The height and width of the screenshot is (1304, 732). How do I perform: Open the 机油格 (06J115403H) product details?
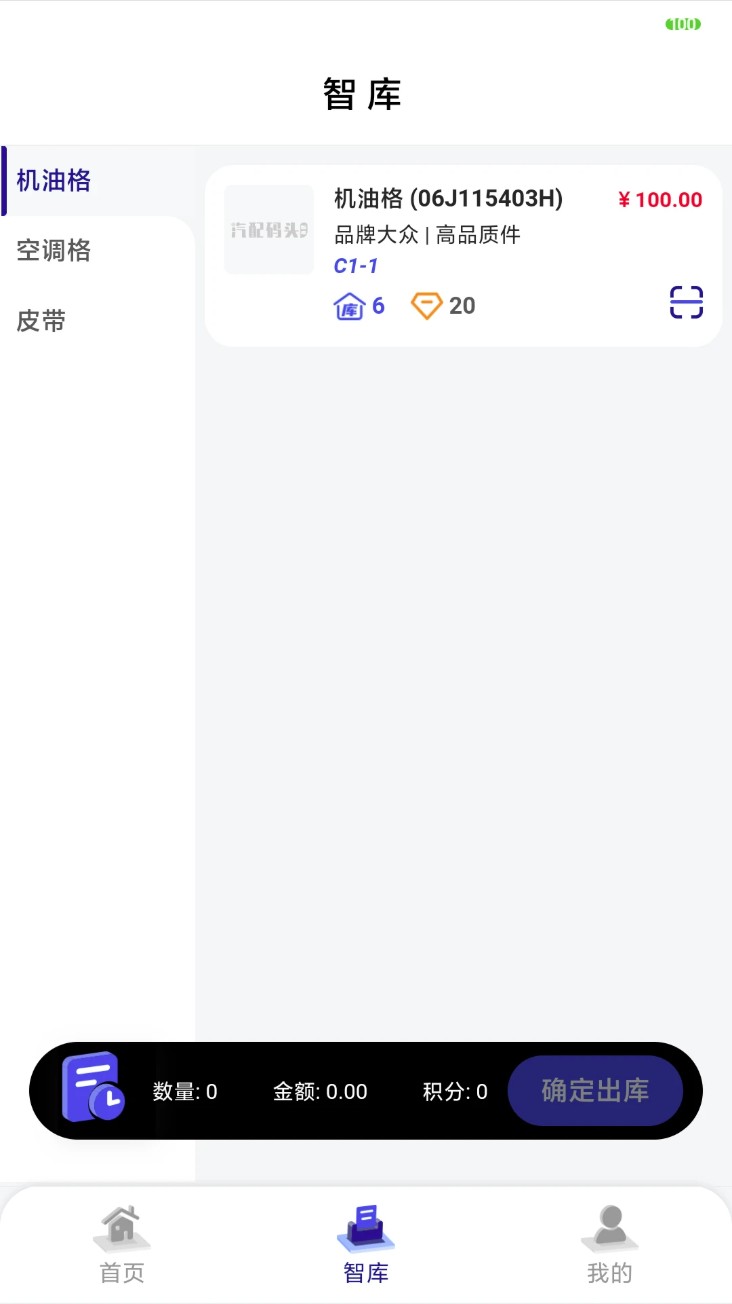[448, 199]
